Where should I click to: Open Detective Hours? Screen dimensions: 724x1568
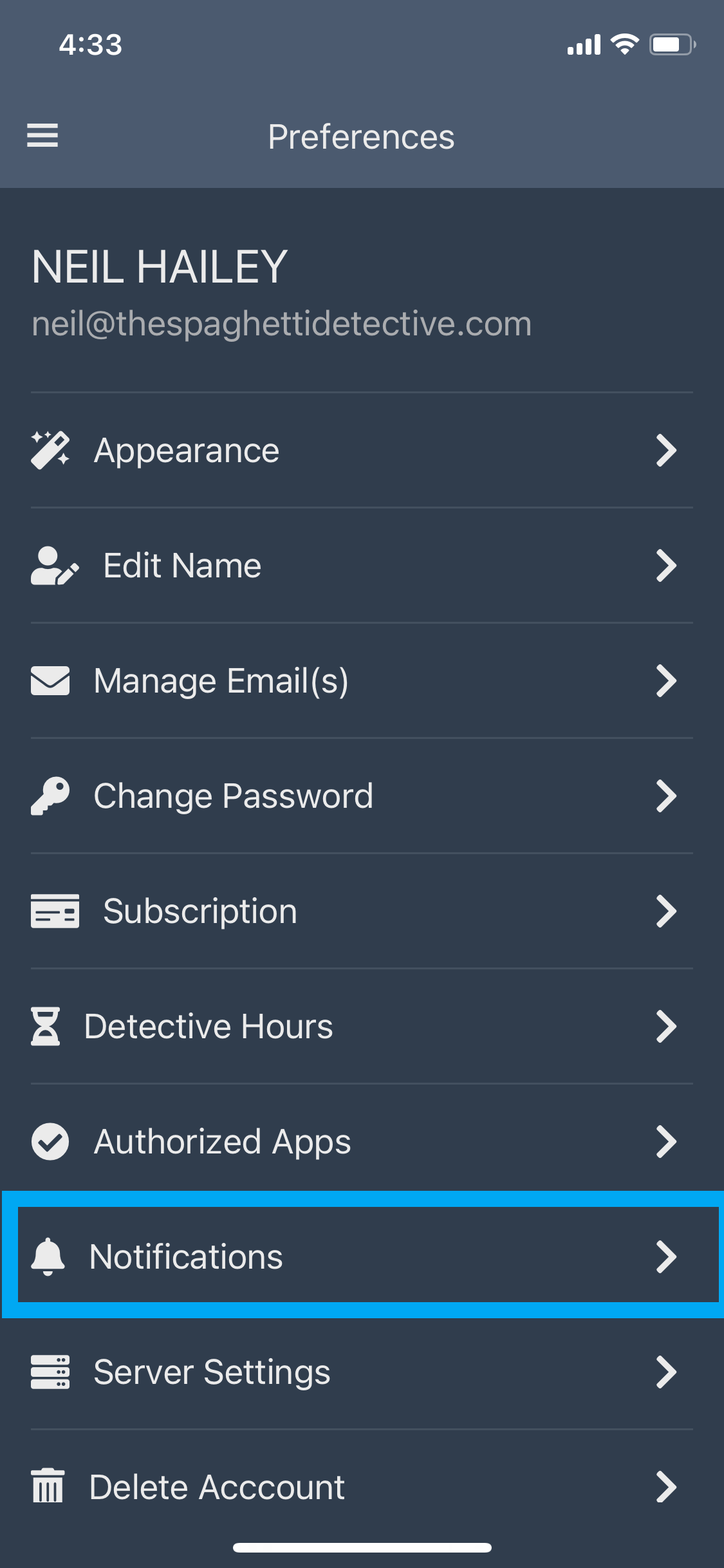[x=360, y=1027]
